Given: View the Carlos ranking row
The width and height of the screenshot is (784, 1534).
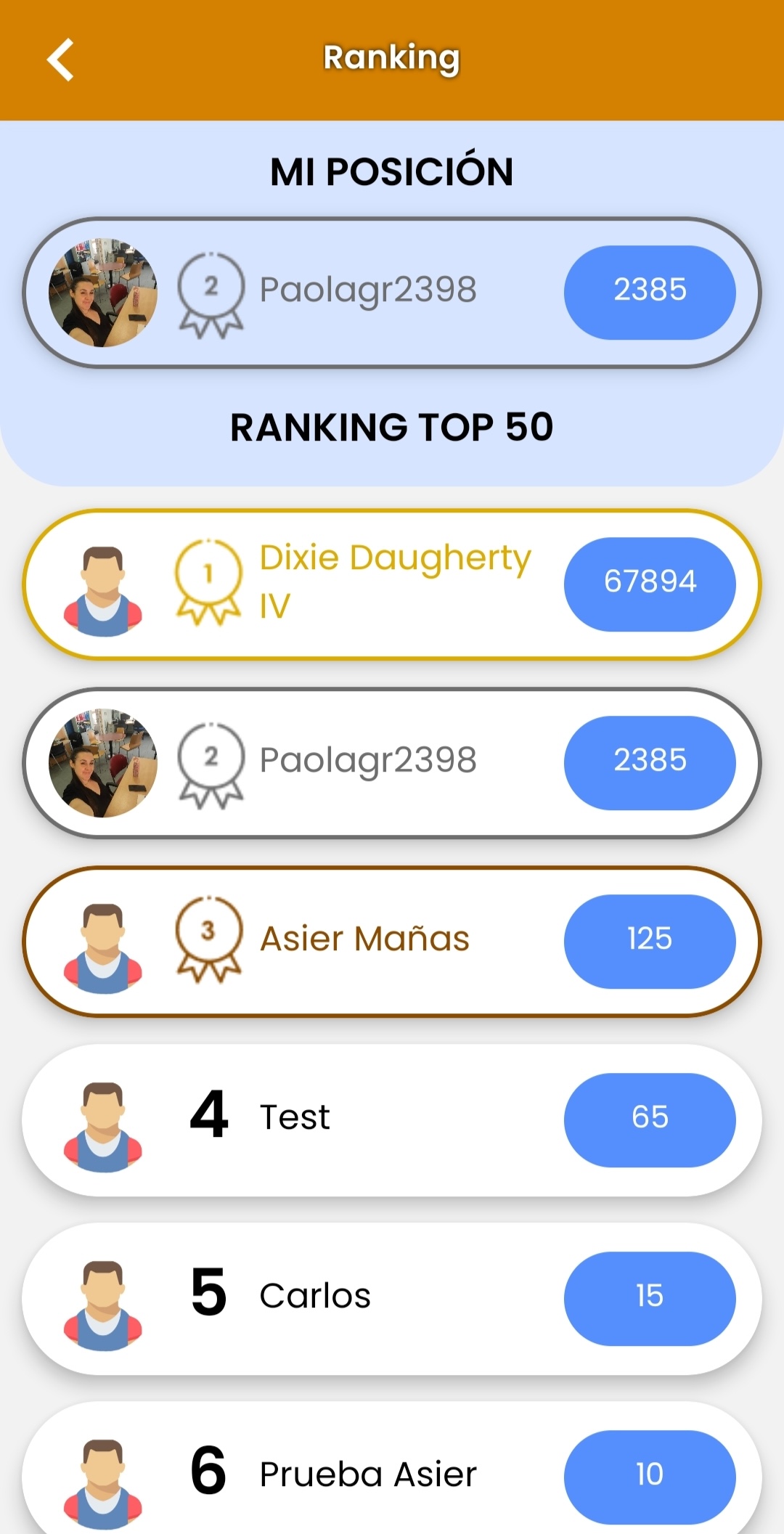Looking at the screenshot, I should coord(392,1299).
